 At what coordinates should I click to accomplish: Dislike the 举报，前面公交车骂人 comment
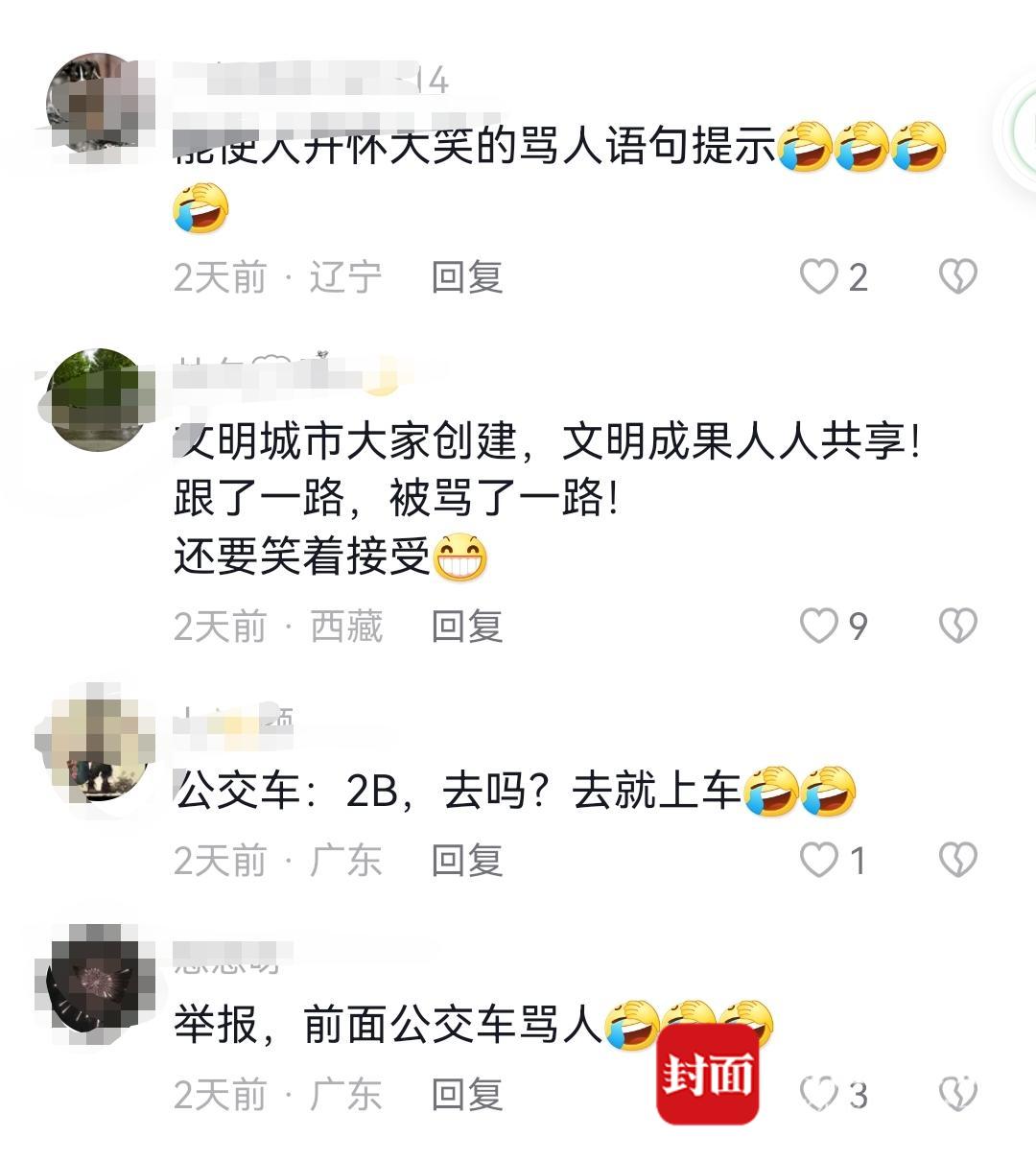(x=957, y=1094)
